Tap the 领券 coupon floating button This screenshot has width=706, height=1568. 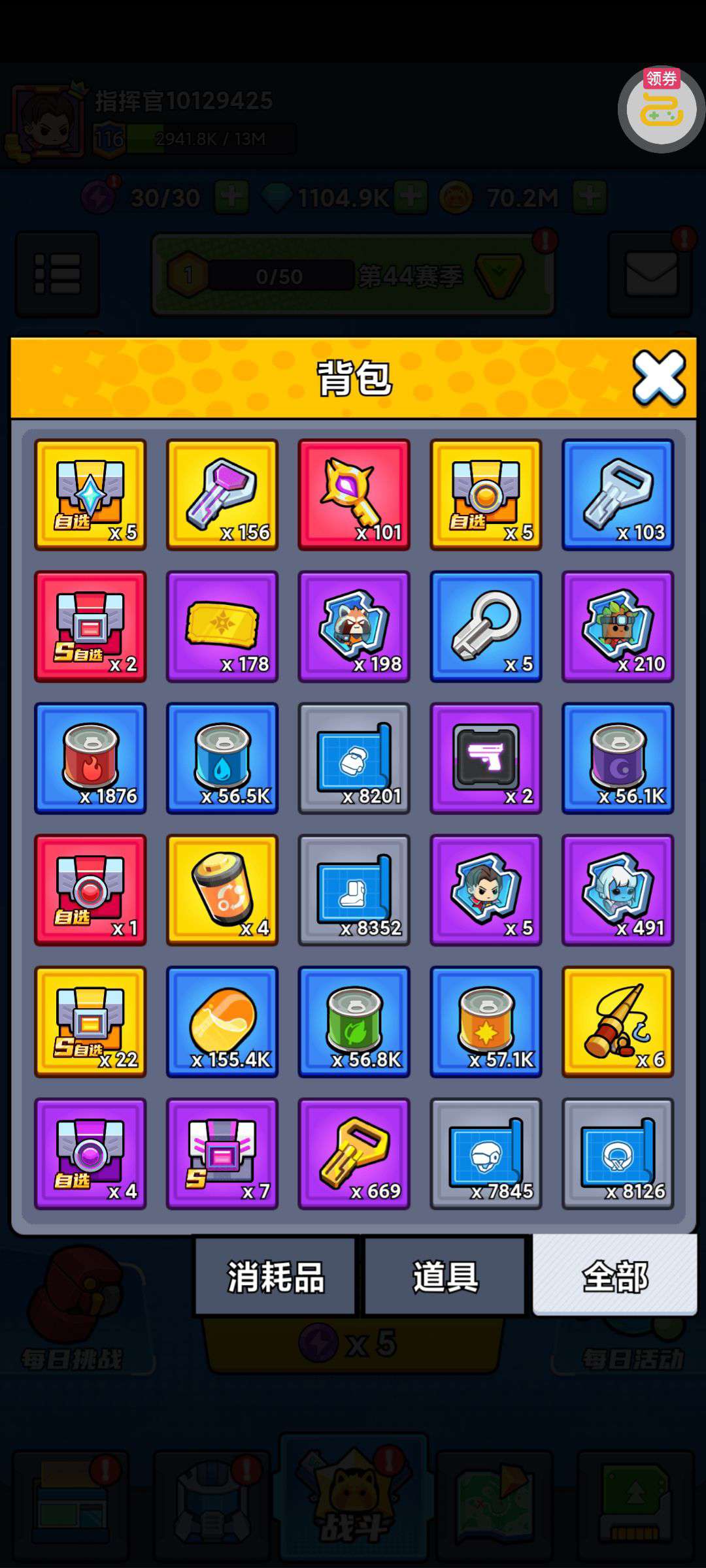(x=661, y=109)
